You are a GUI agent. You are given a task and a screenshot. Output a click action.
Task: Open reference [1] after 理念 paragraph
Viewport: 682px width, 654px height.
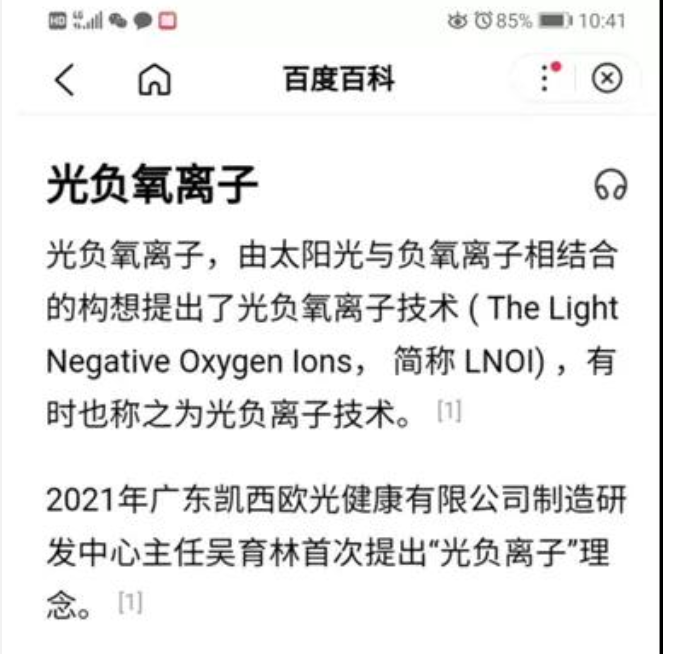[x=130, y=602]
